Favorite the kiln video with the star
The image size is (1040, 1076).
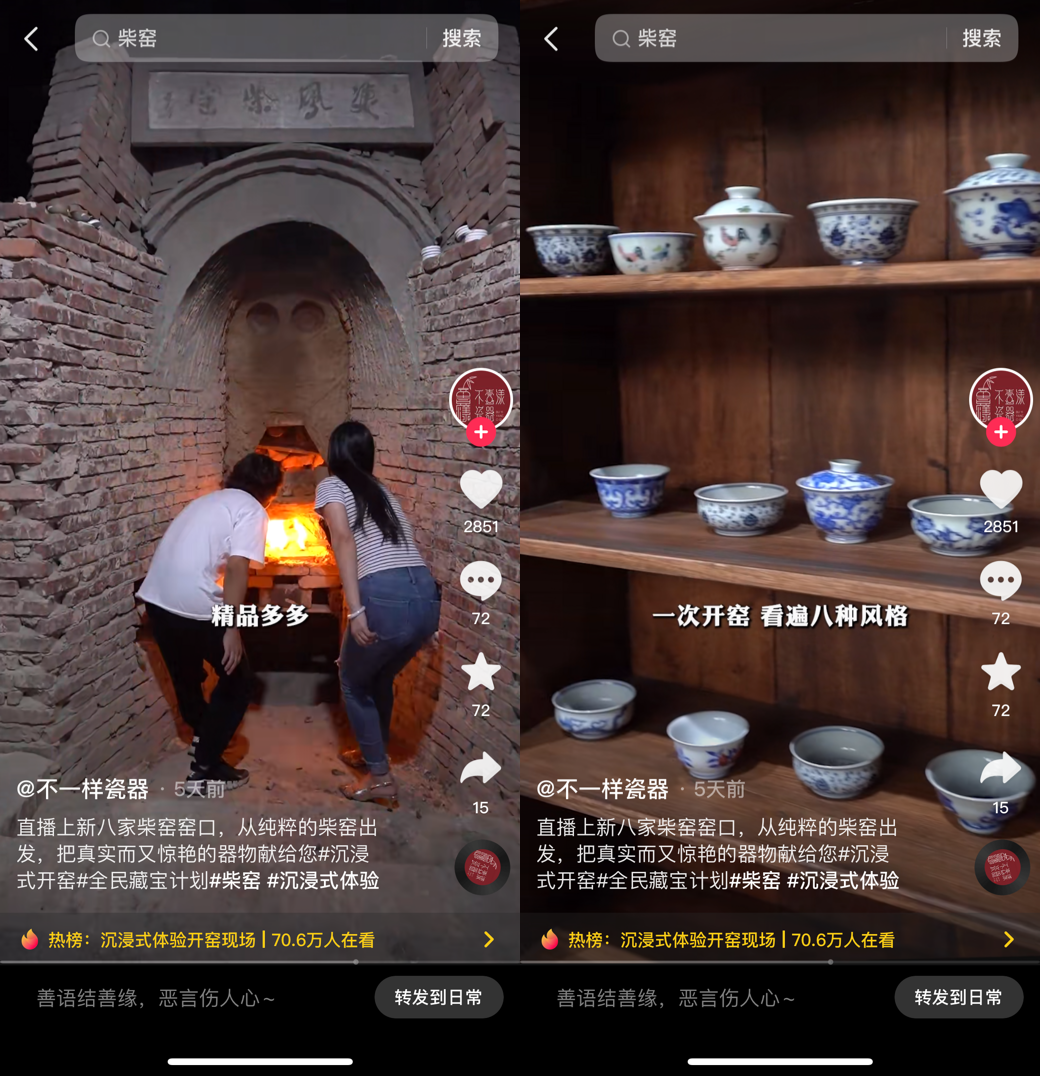click(481, 673)
